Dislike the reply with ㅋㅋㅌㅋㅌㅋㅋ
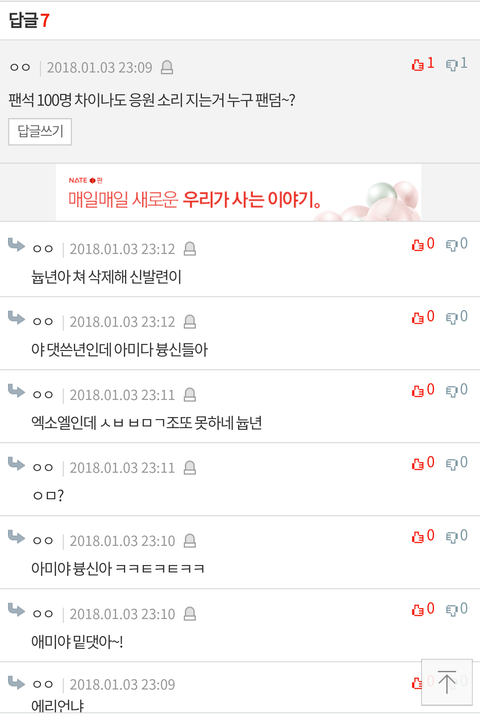480x714 pixels. (456, 536)
